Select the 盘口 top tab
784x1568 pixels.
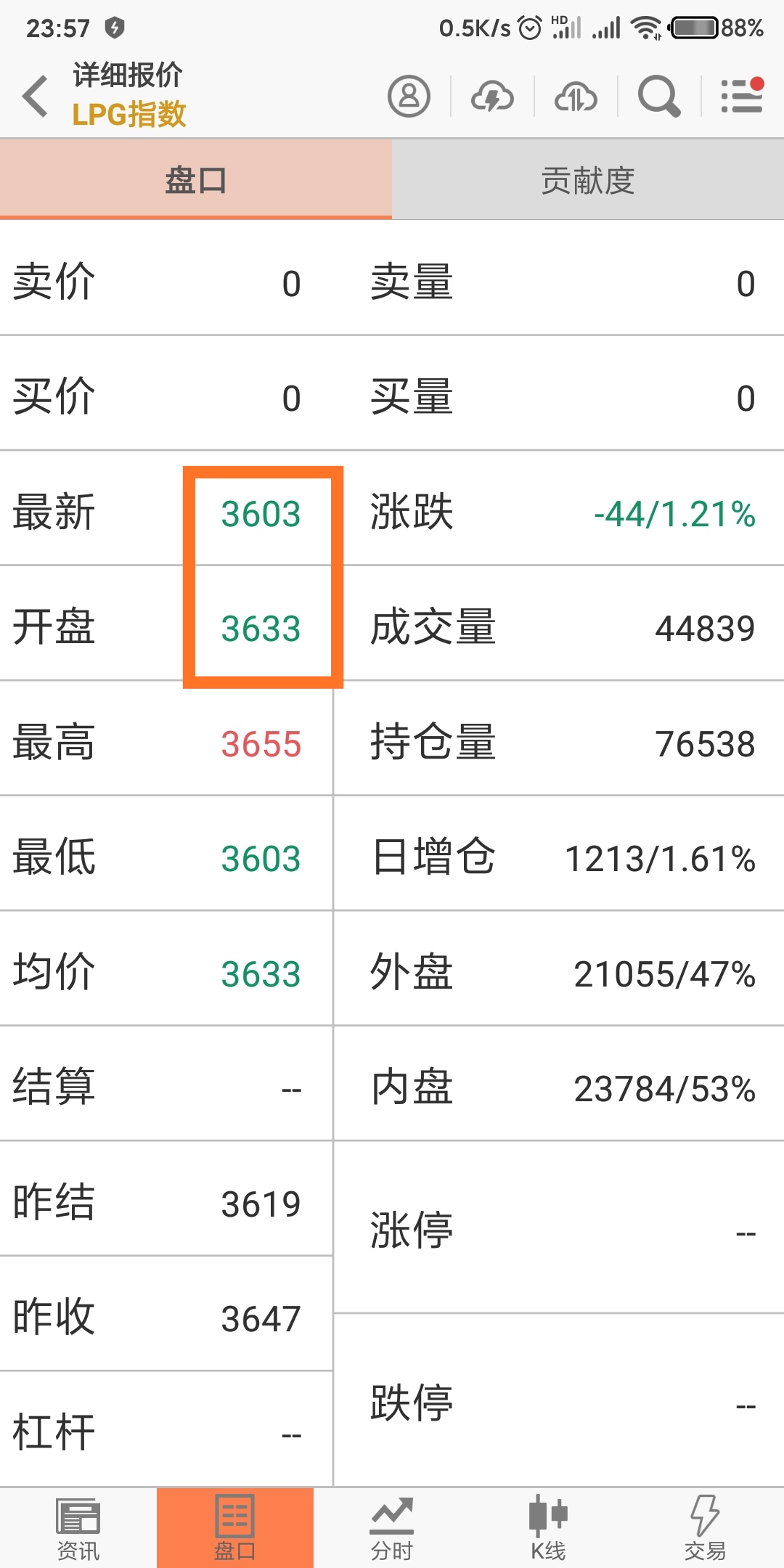coord(196,180)
